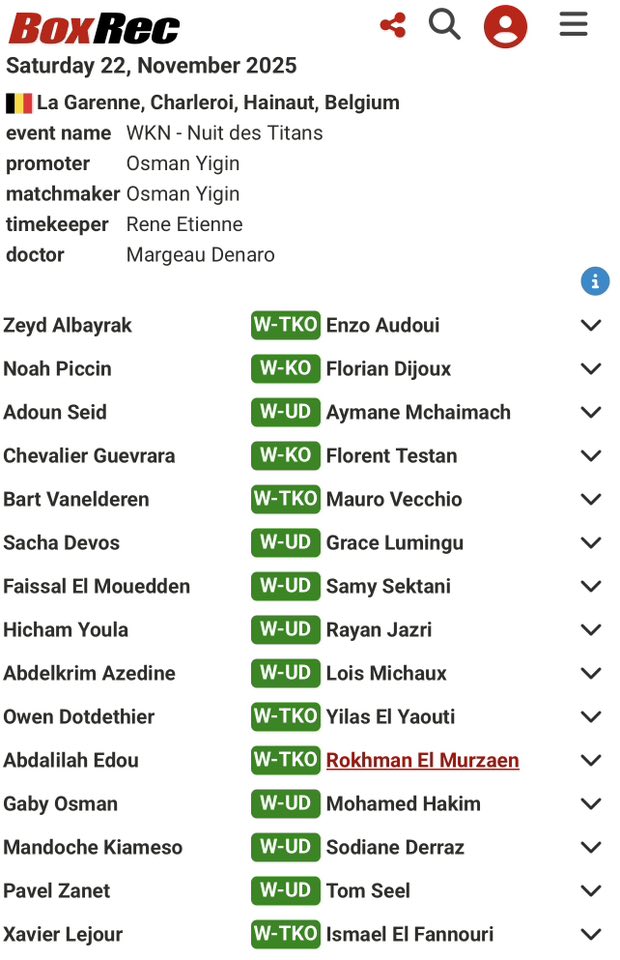The width and height of the screenshot is (620, 960).
Task: Expand the Adoun Seid fight details
Action: point(591,412)
